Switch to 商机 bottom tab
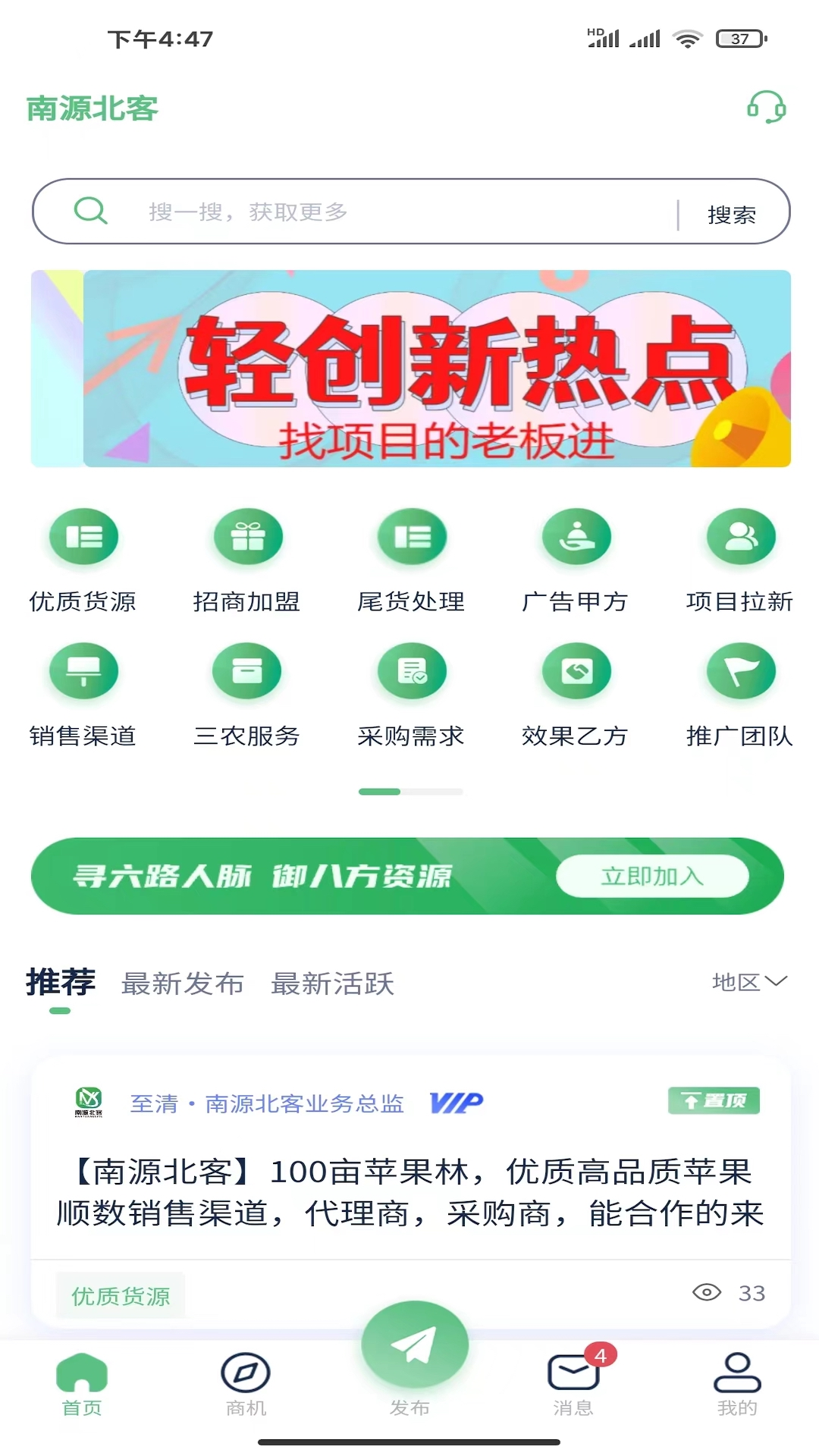This screenshot has width=819, height=1456. pos(246,1383)
